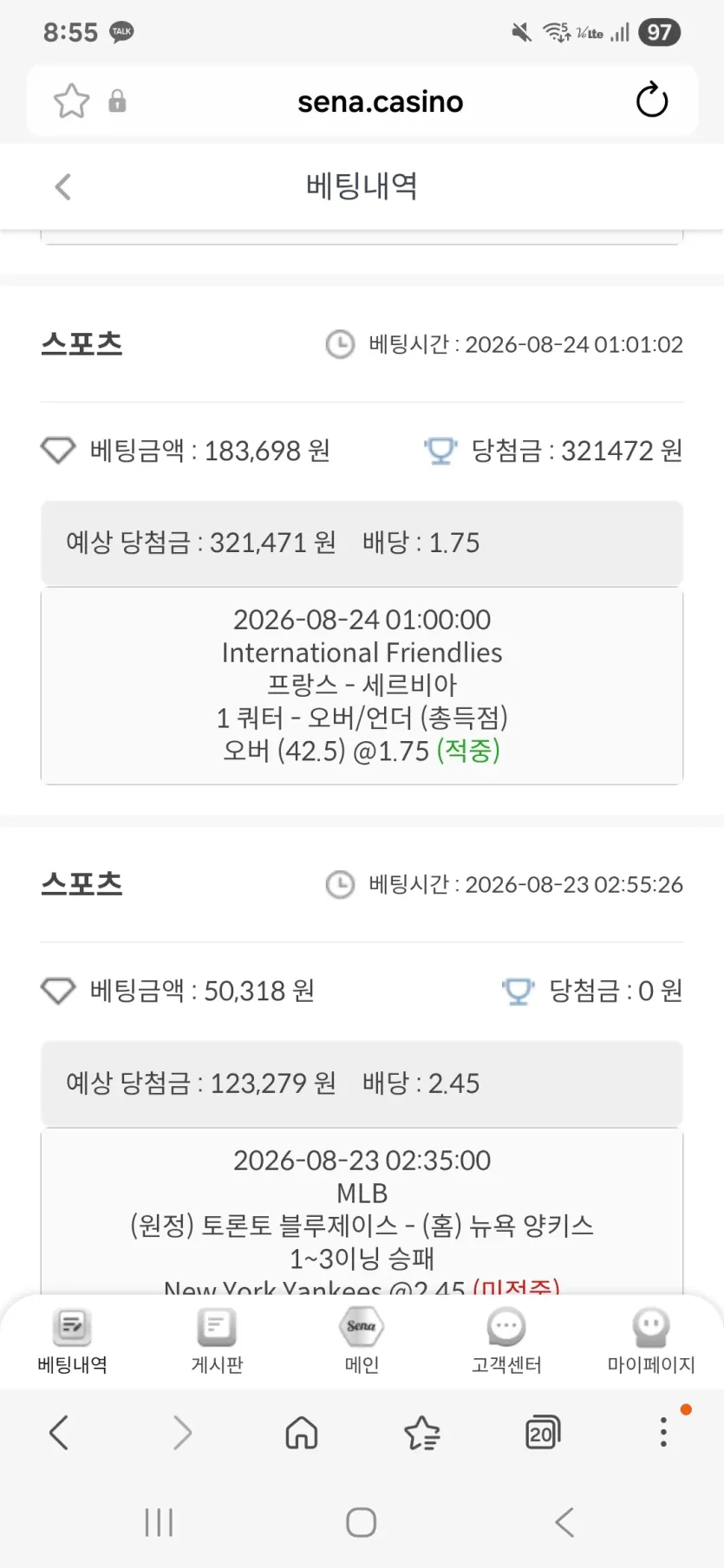Tap the sena.casino address bar
Viewport: 724px width, 1568px height.
click(x=380, y=101)
